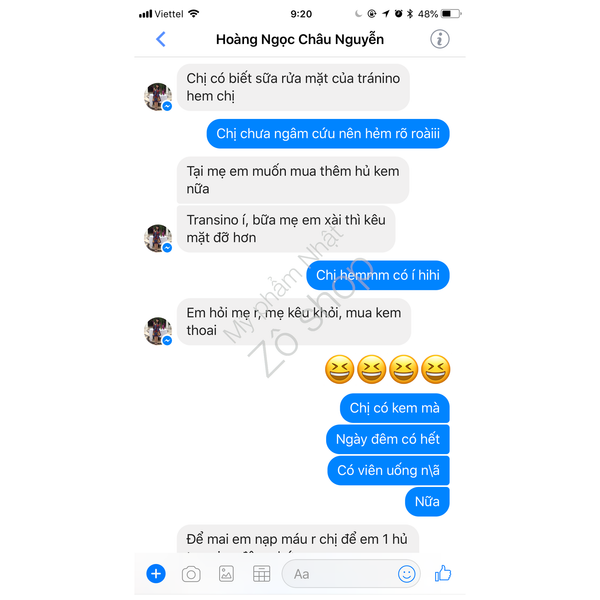
Task: Open conversation info icon
Action: click(x=439, y=40)
